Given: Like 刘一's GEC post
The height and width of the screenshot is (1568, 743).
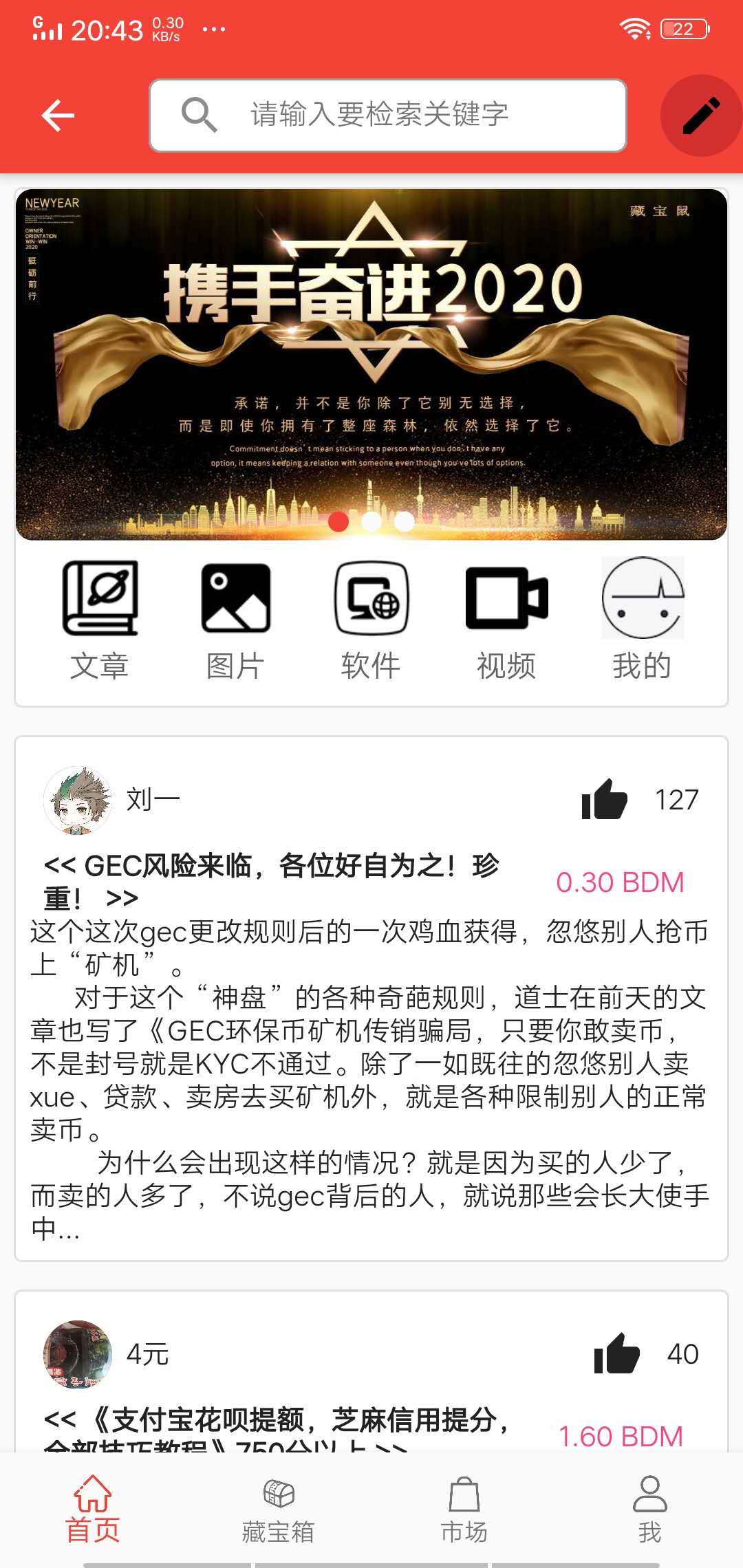Looking at the screenshot, I should click(x=605, y=799).
